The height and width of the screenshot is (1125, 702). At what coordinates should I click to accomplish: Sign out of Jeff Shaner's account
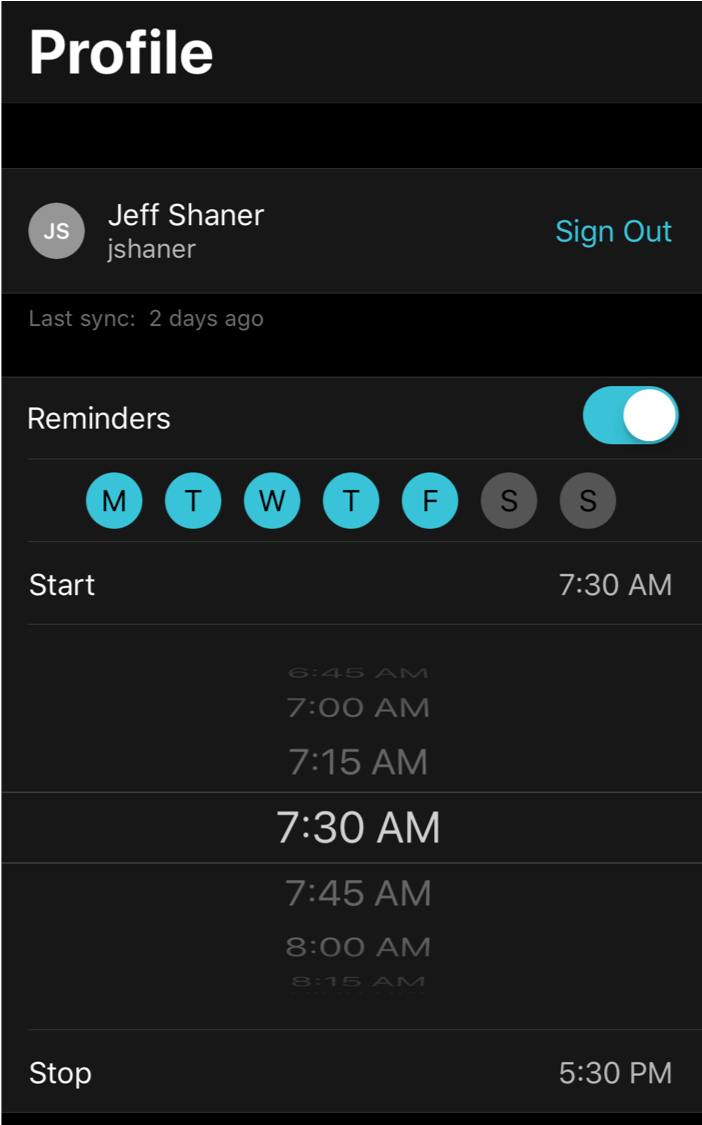[613, 231]
